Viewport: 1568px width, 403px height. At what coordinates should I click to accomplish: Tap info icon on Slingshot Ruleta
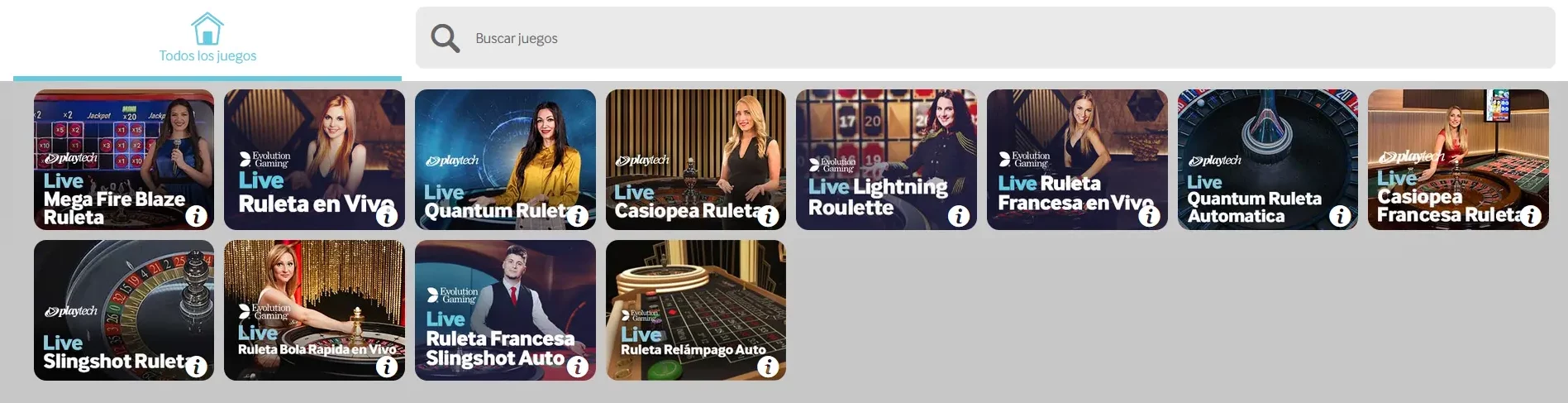coord(196,367)
